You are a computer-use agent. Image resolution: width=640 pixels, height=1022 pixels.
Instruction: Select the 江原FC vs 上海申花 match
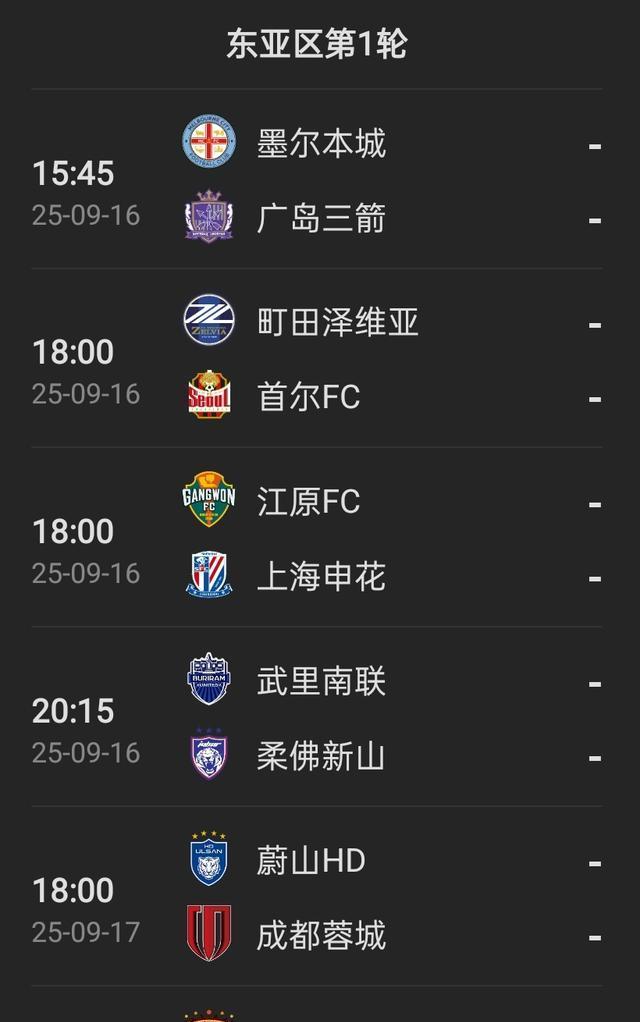[320, 539]
